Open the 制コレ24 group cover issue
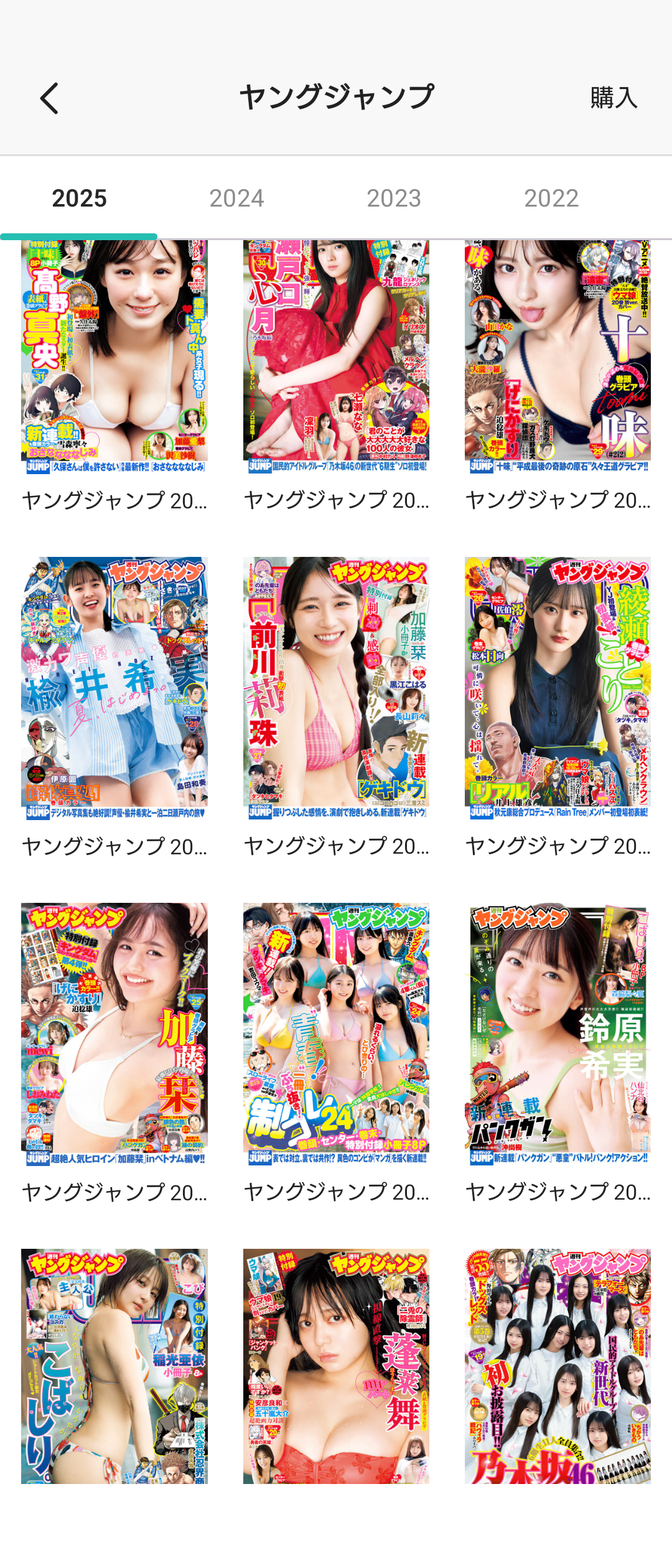Screen dimensions: 672x1568 click(336, 1034)
